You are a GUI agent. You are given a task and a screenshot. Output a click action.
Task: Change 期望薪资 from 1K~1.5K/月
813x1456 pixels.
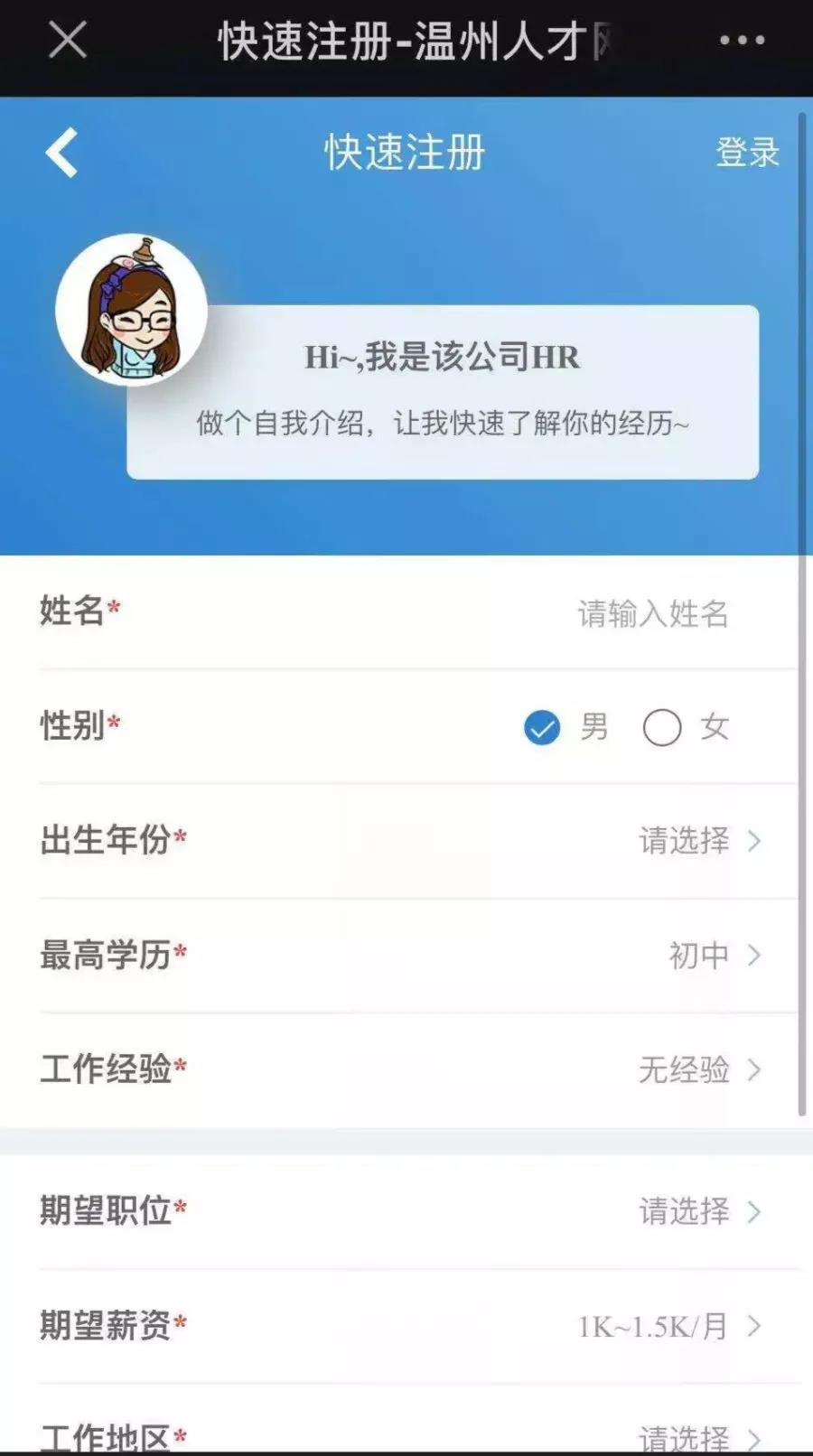tap(668, 1326)
